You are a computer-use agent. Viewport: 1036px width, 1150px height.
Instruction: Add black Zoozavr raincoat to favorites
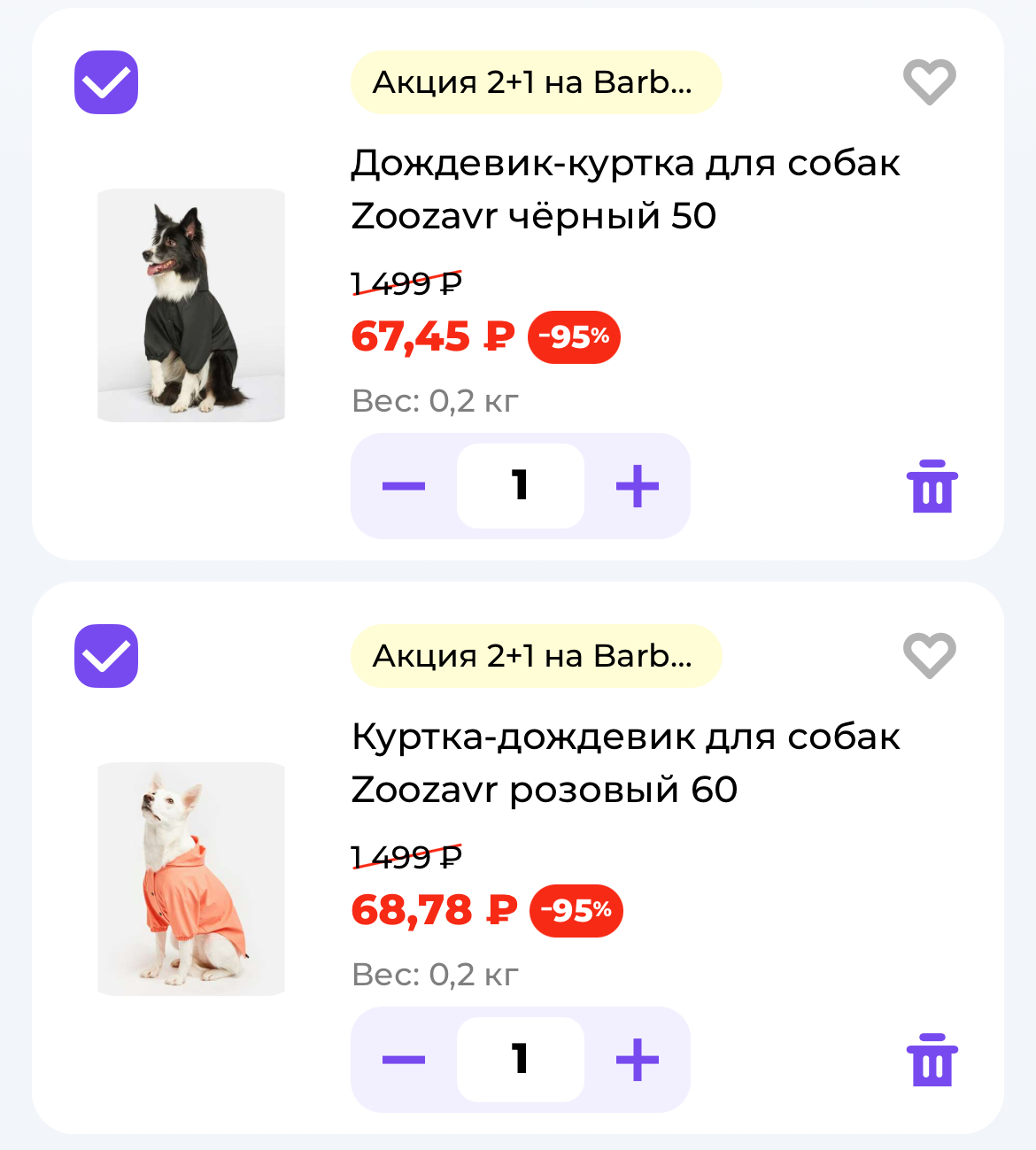coord(929,82)
